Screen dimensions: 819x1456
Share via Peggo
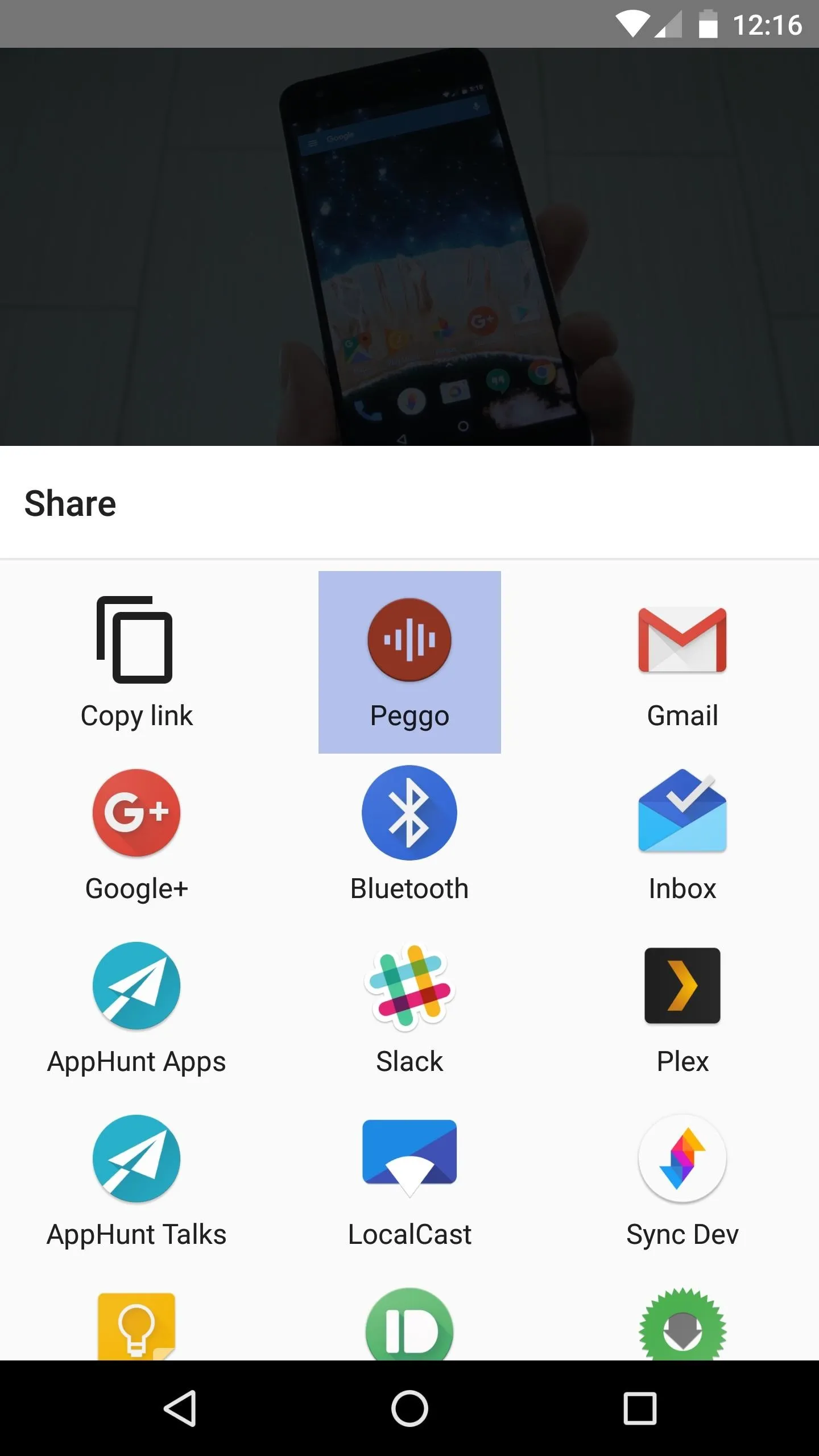pyautogui.click(x=409, y=663)
